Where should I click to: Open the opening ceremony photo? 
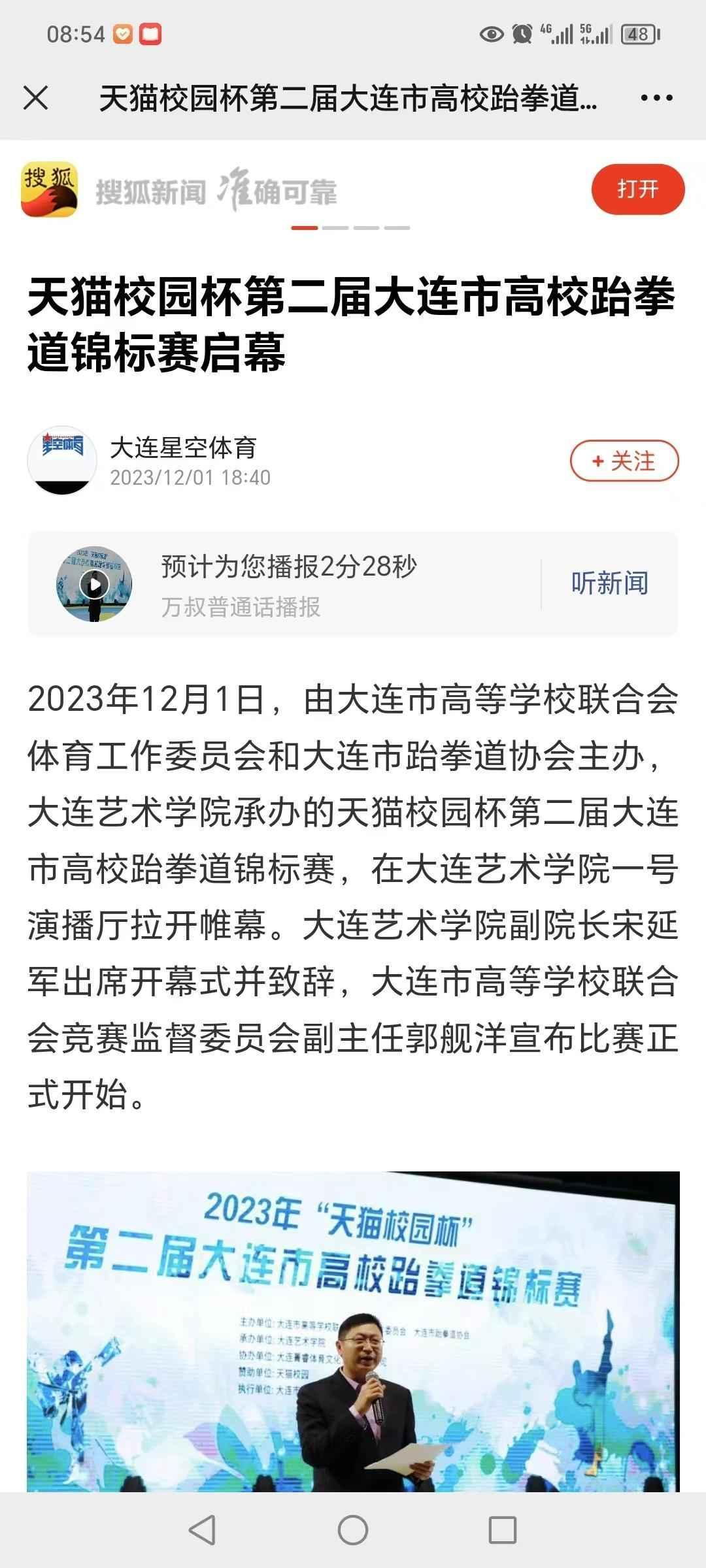(353, 1333)
